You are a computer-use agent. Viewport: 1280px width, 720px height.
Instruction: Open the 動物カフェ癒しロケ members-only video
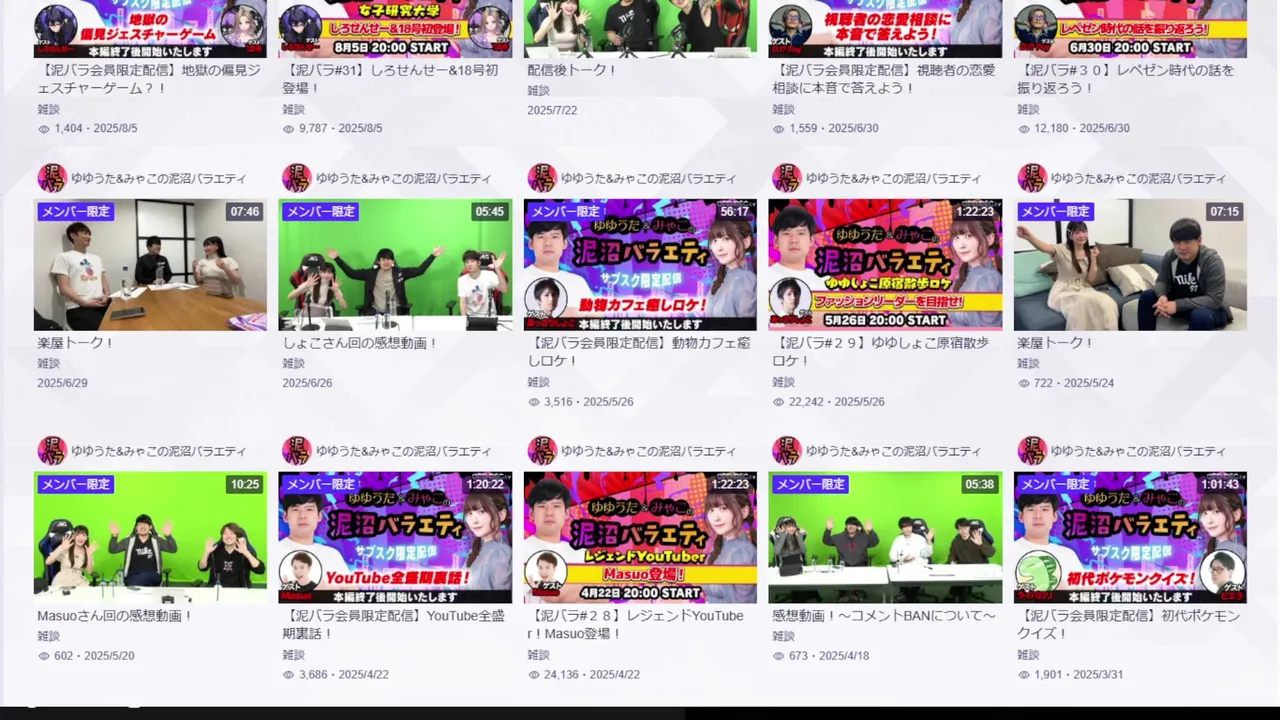[x=640, y=265]
